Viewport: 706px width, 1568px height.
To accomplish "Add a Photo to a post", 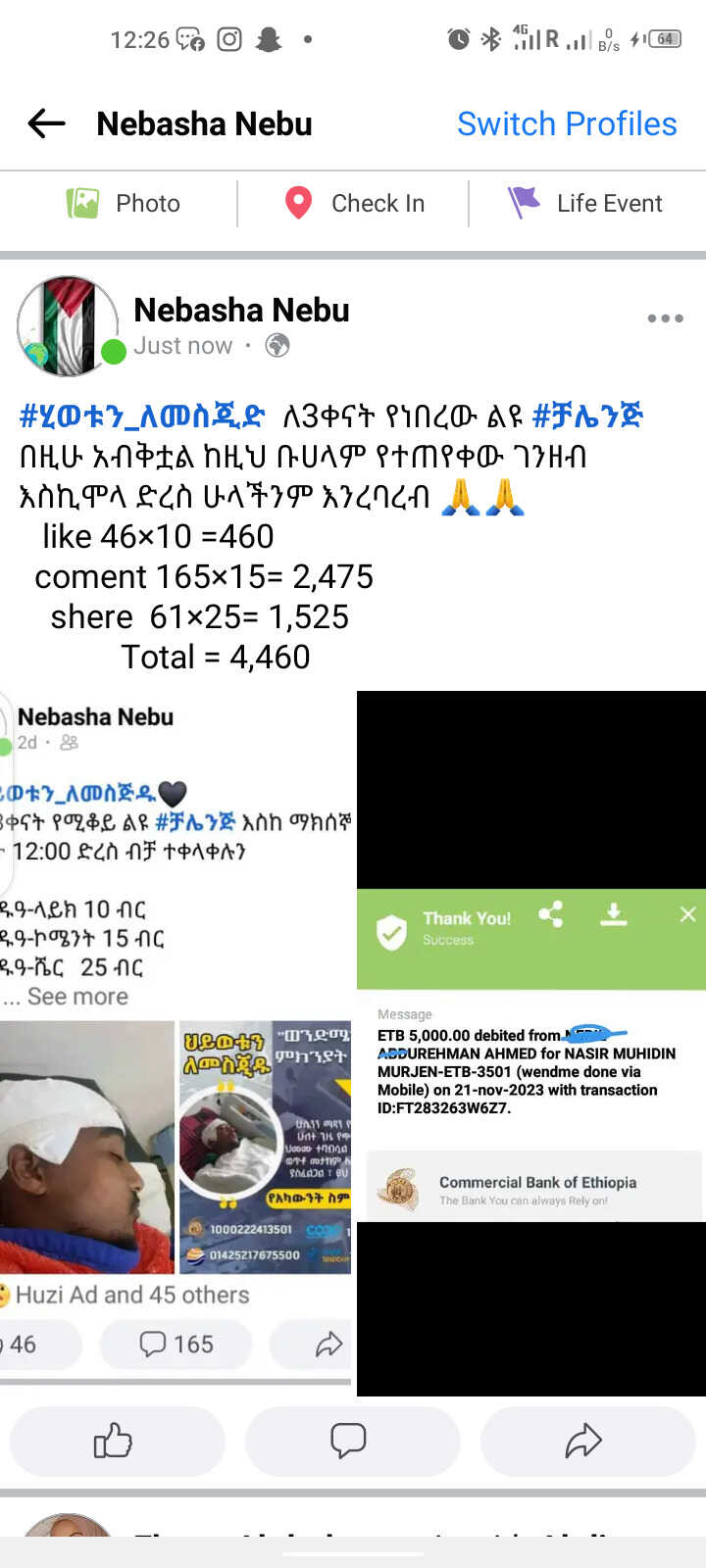I will coord(124,203).
